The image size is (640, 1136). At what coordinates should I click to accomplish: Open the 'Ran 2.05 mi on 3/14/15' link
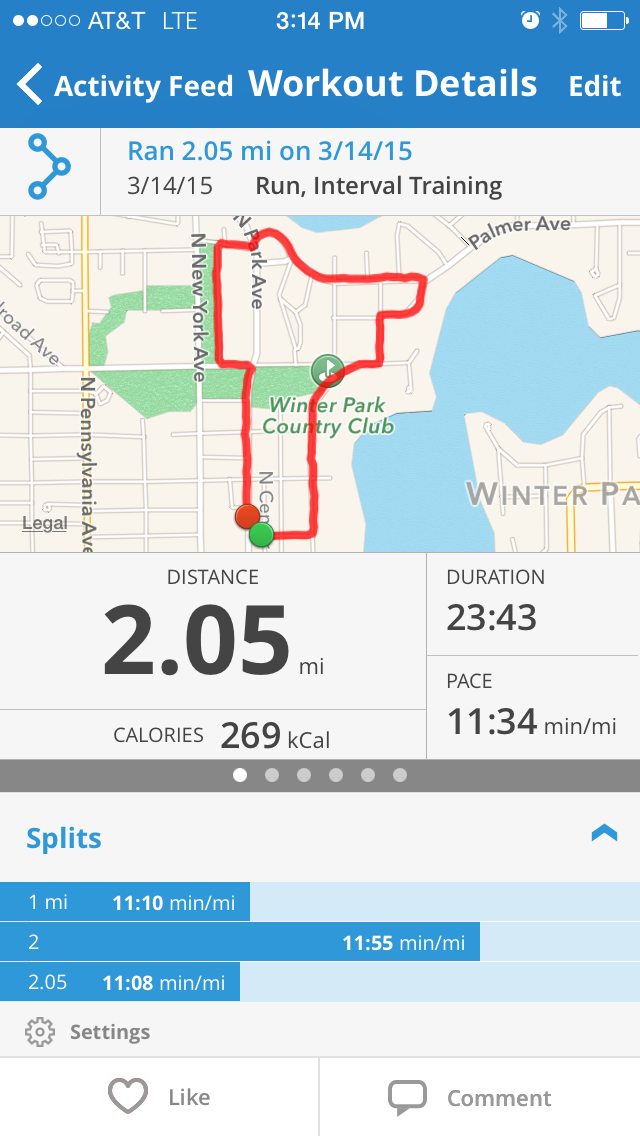coord(270,152)
